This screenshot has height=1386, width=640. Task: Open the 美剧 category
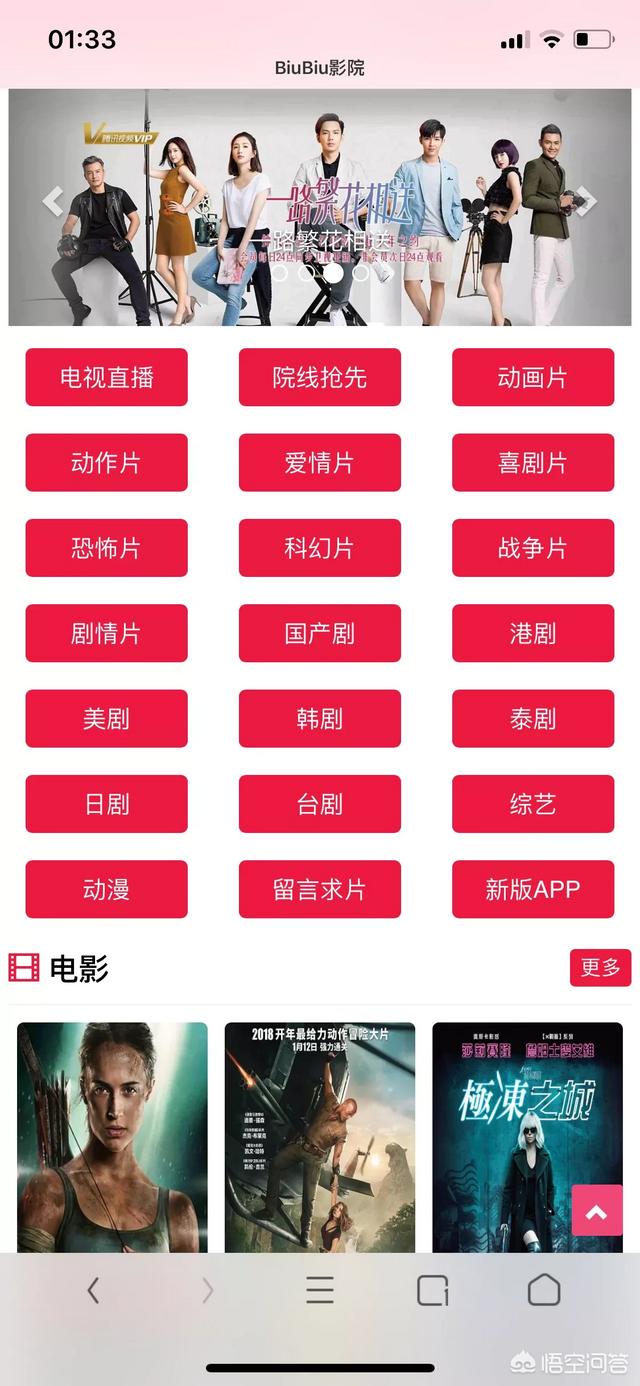[x=106, y=719]
